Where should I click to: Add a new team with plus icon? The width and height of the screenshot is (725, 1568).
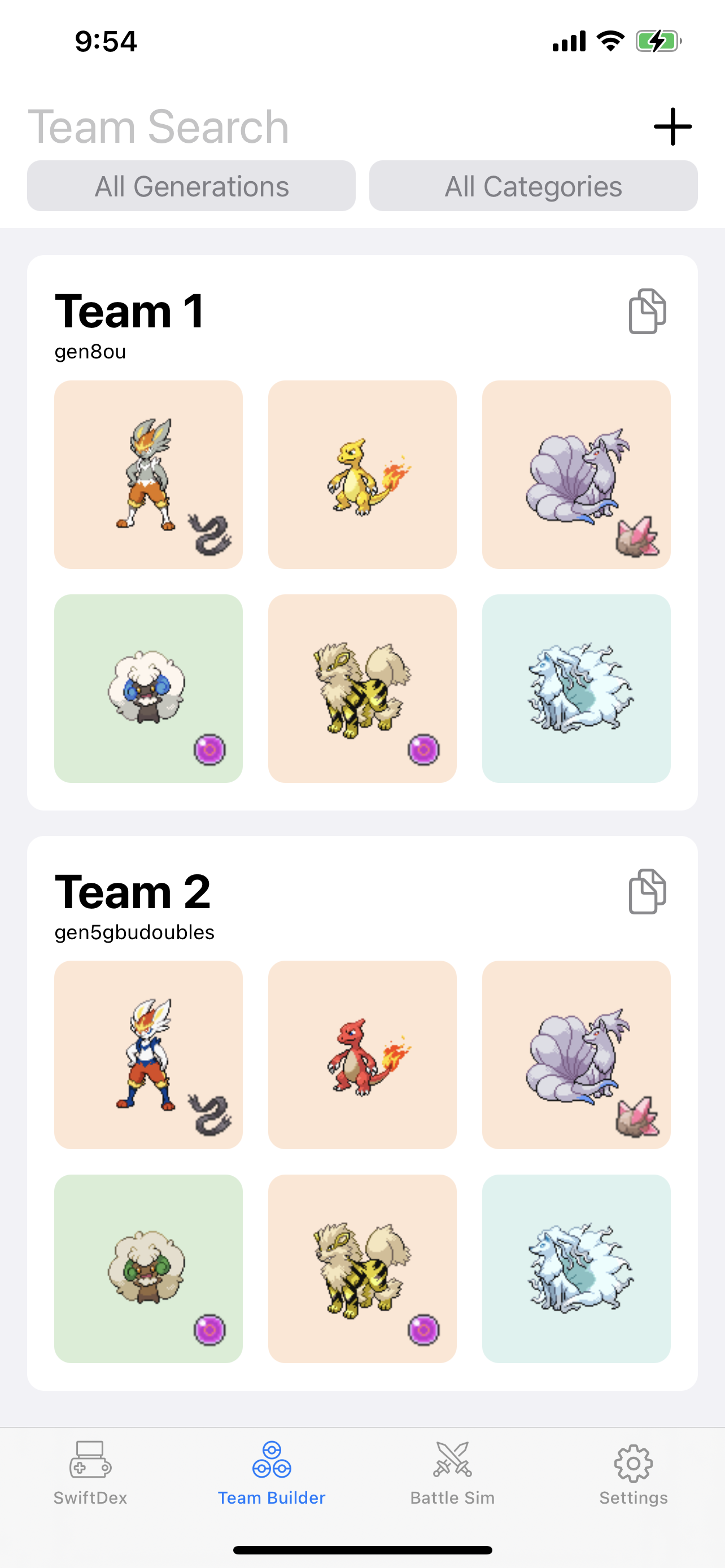coord(672,126)
